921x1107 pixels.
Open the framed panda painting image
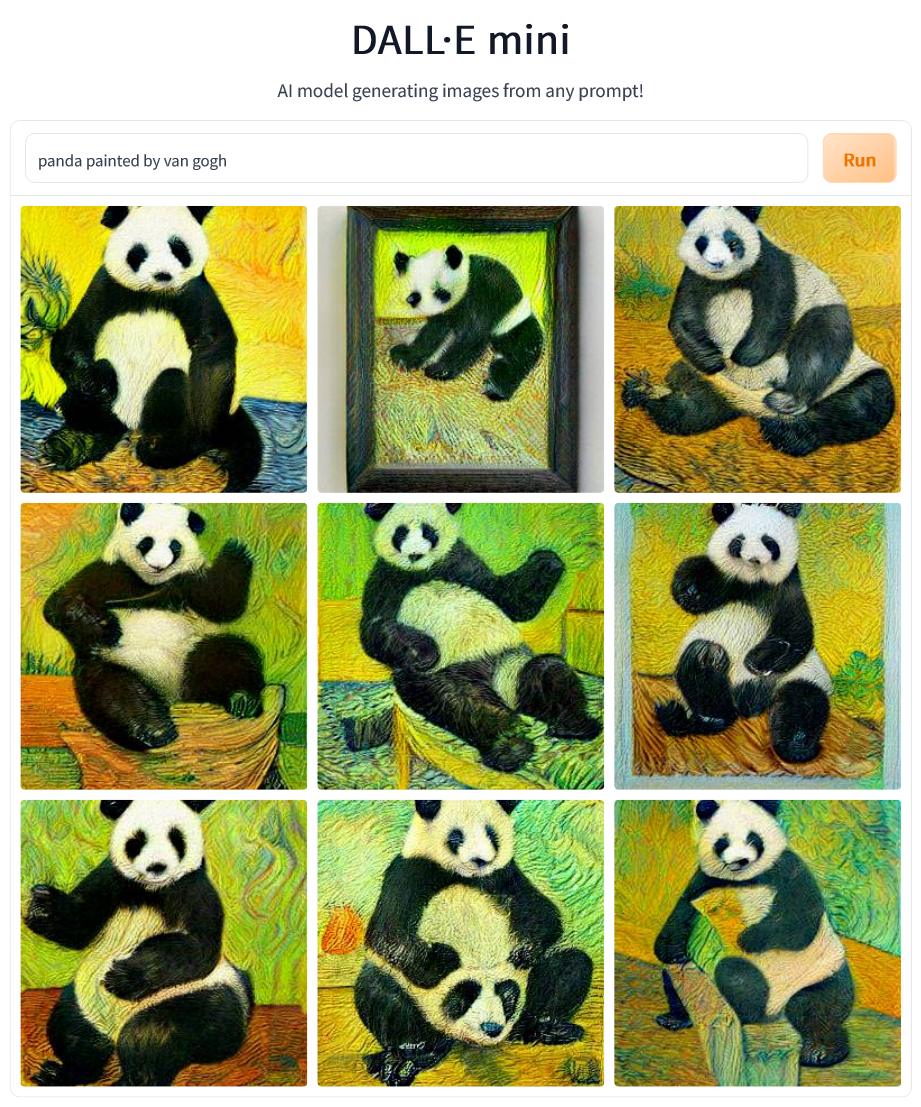(460, 349)
